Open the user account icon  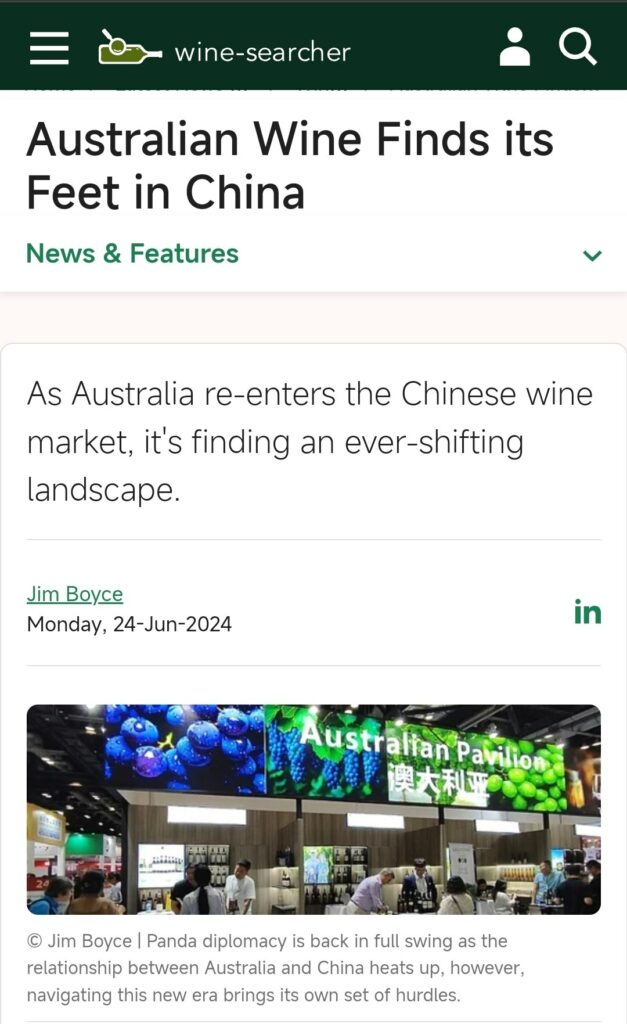click(514, 47)
